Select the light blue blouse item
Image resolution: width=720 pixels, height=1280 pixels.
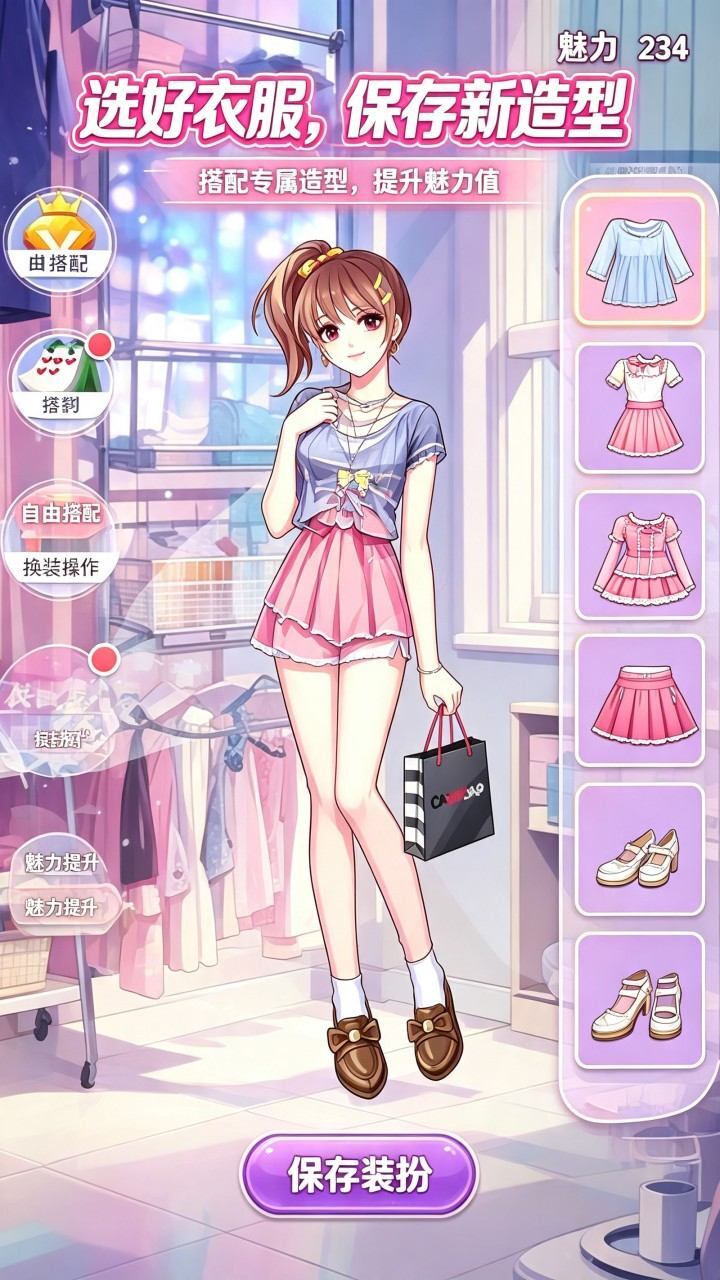[x=639, y=260]
